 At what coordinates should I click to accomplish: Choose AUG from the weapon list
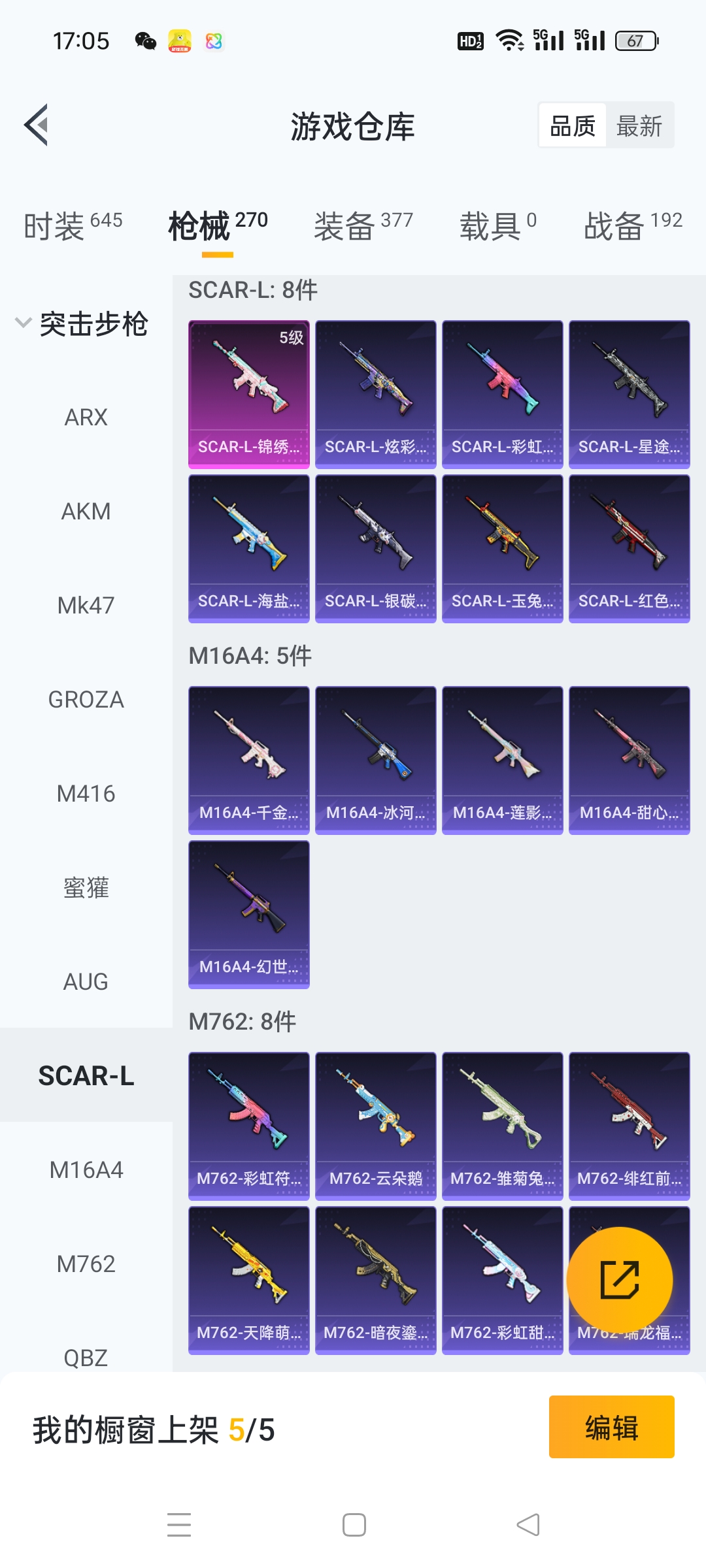[86, 982]
